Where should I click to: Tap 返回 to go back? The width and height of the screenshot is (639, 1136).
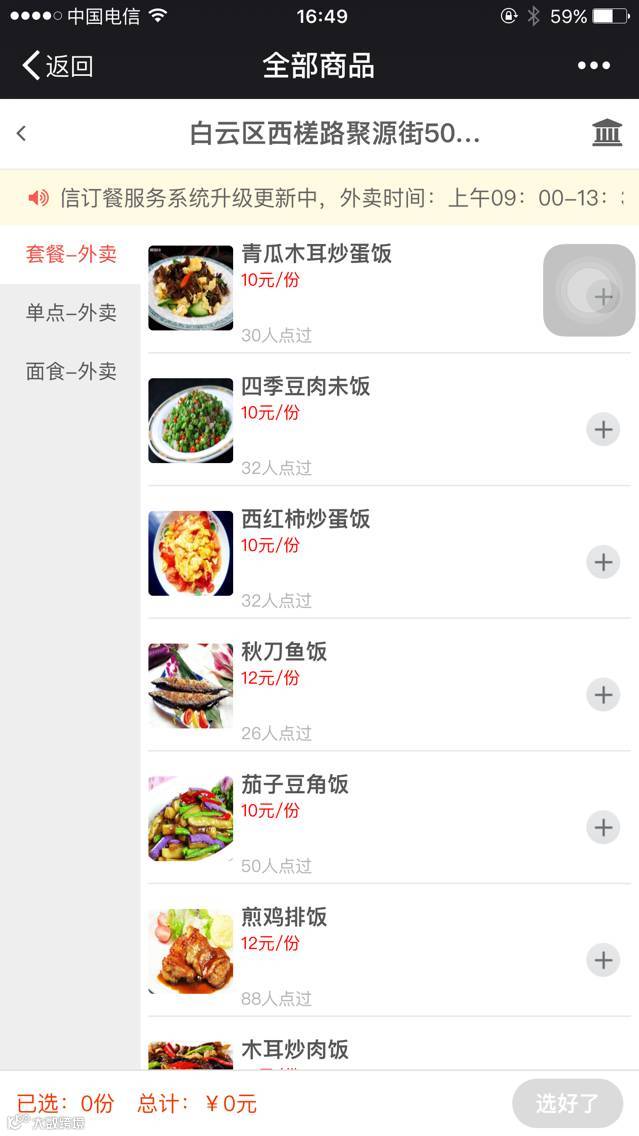click(x=57, y=66)
